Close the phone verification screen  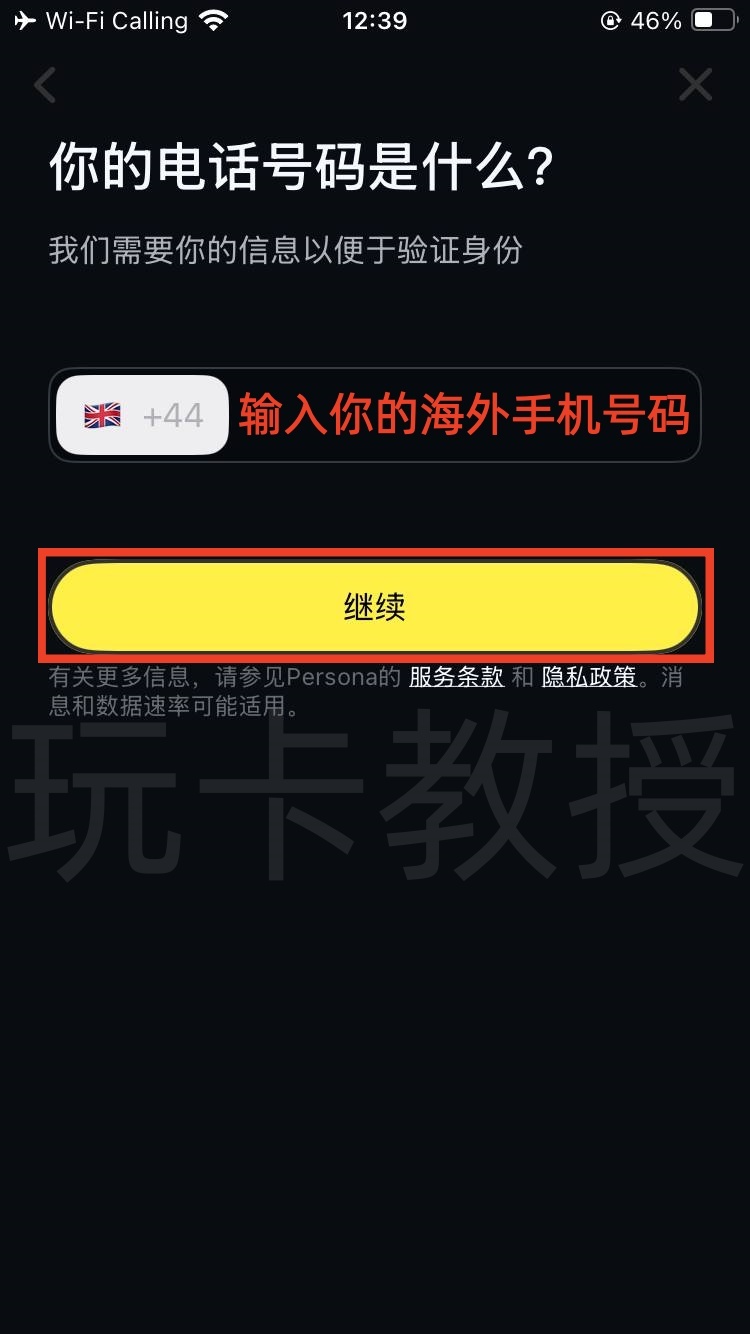point(695,86)
